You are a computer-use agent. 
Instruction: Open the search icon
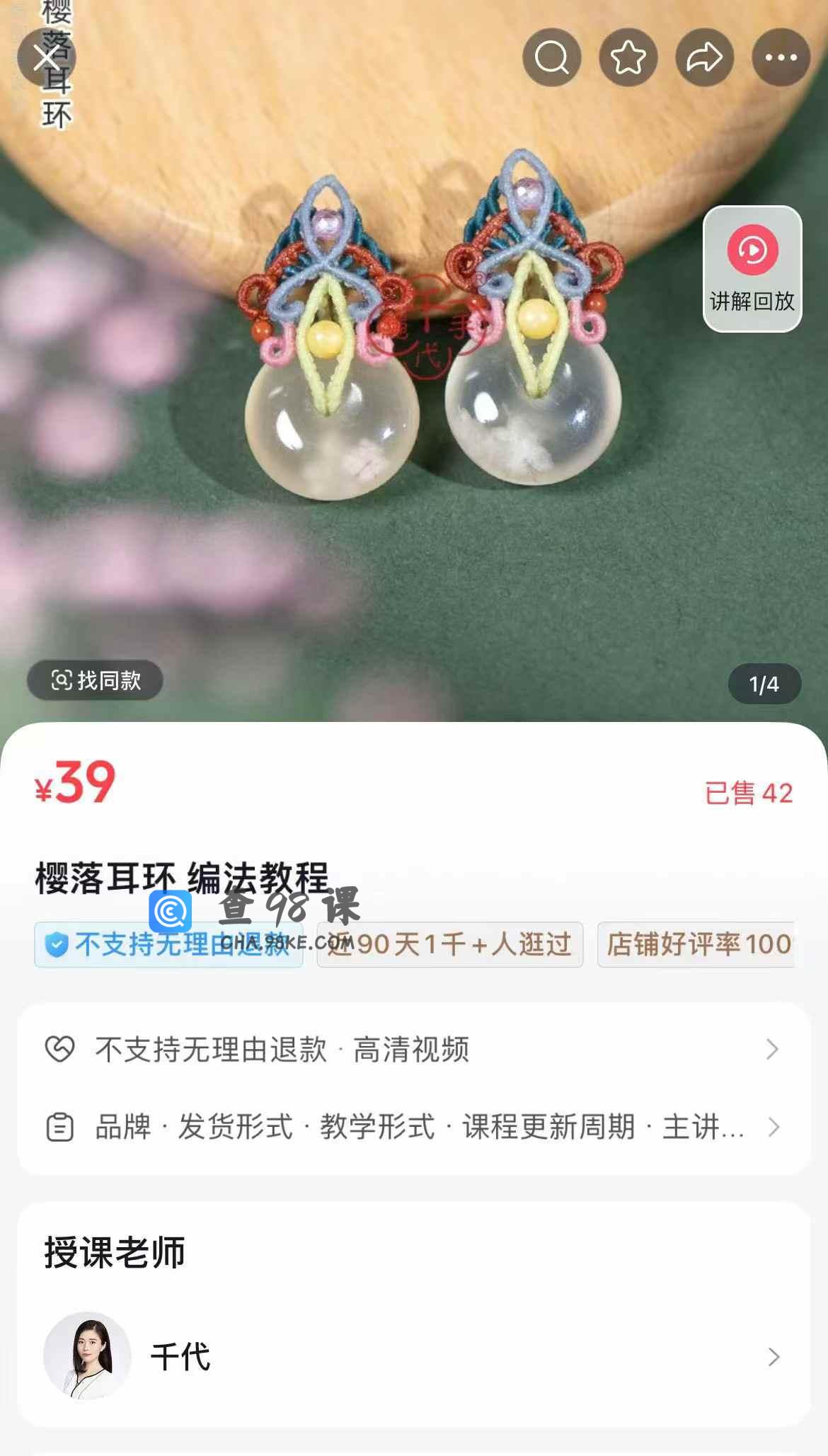point(552,57)
